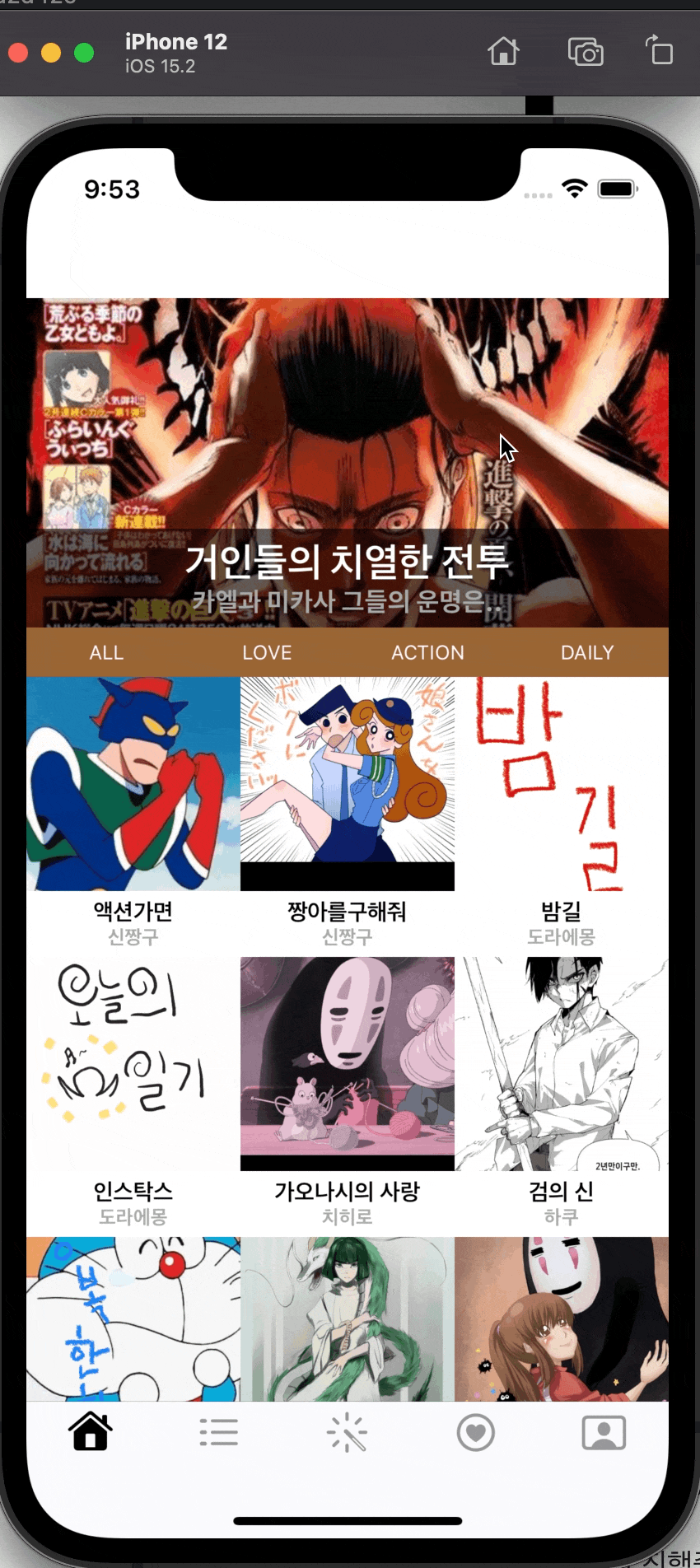Open the 거인들의 치열한 전투 banner
Viewport: 700px width, 1568px height.
click(x=348, y=463)
